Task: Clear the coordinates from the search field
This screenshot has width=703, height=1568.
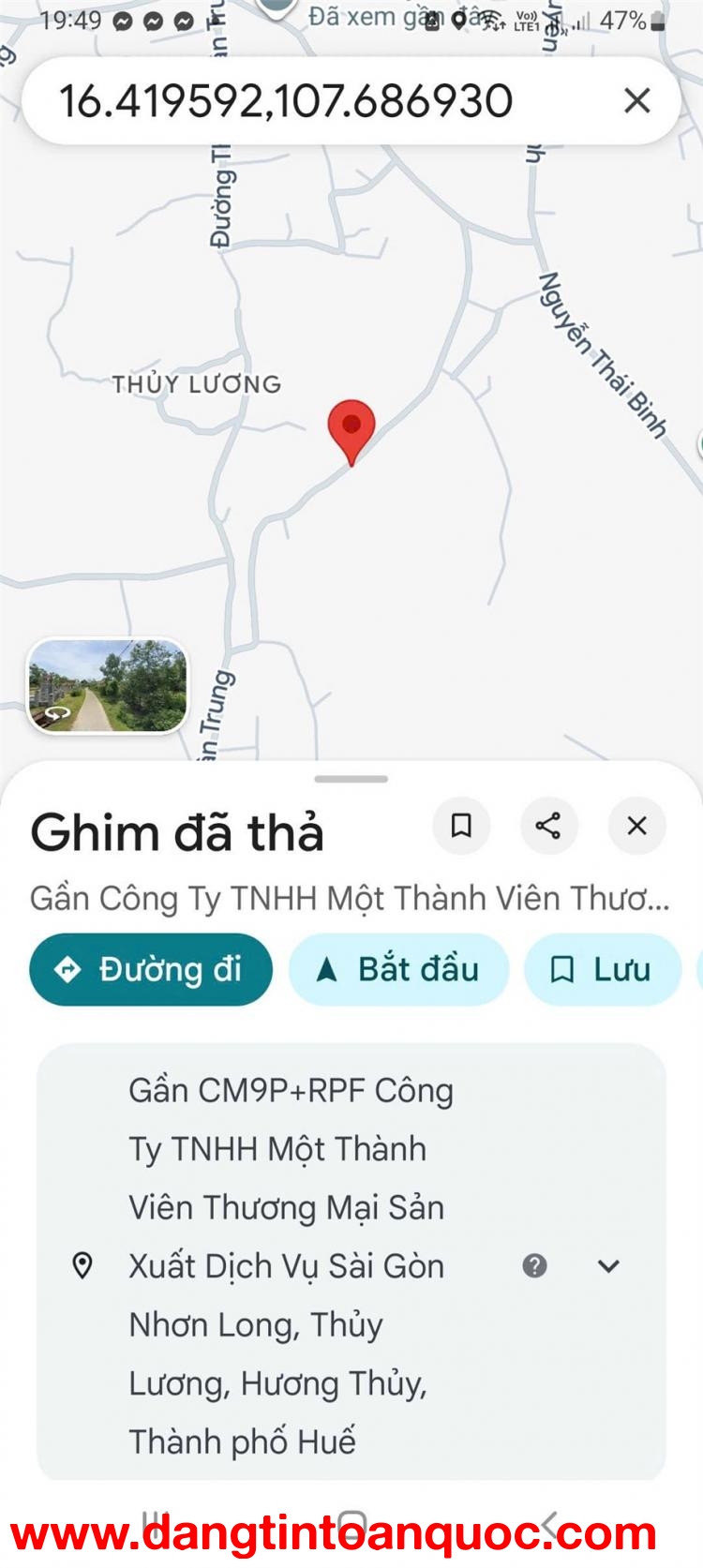Action: 638,100
